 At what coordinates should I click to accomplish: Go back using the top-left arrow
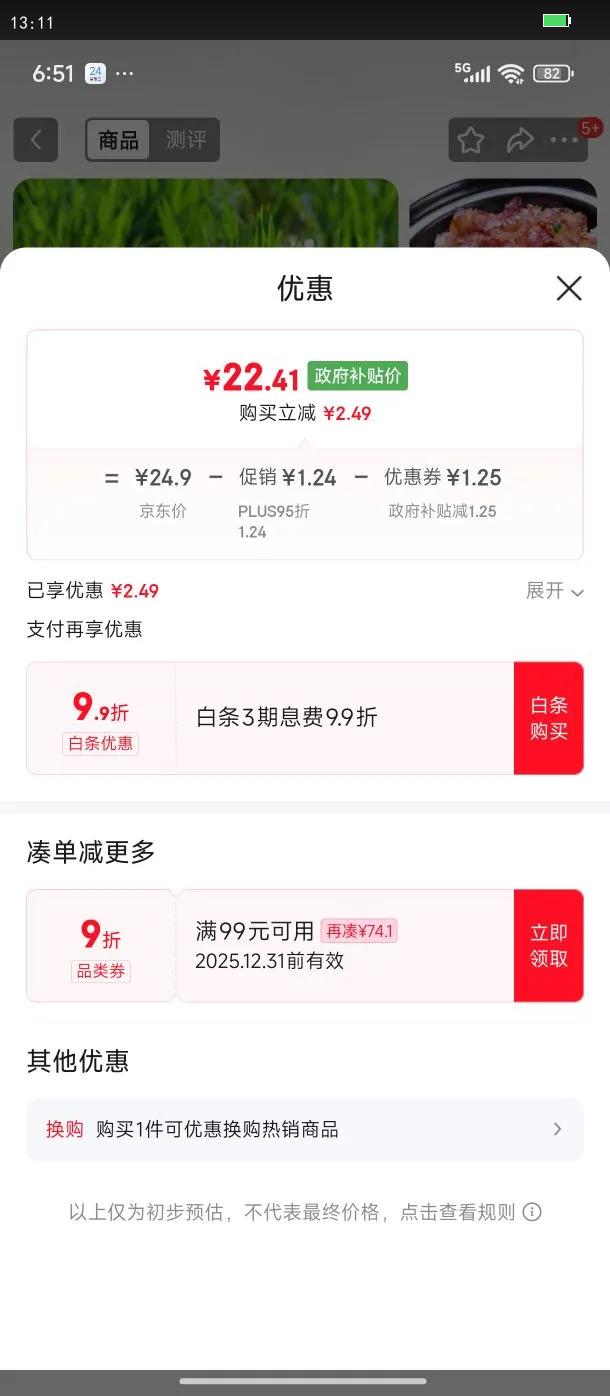point(36,140)
